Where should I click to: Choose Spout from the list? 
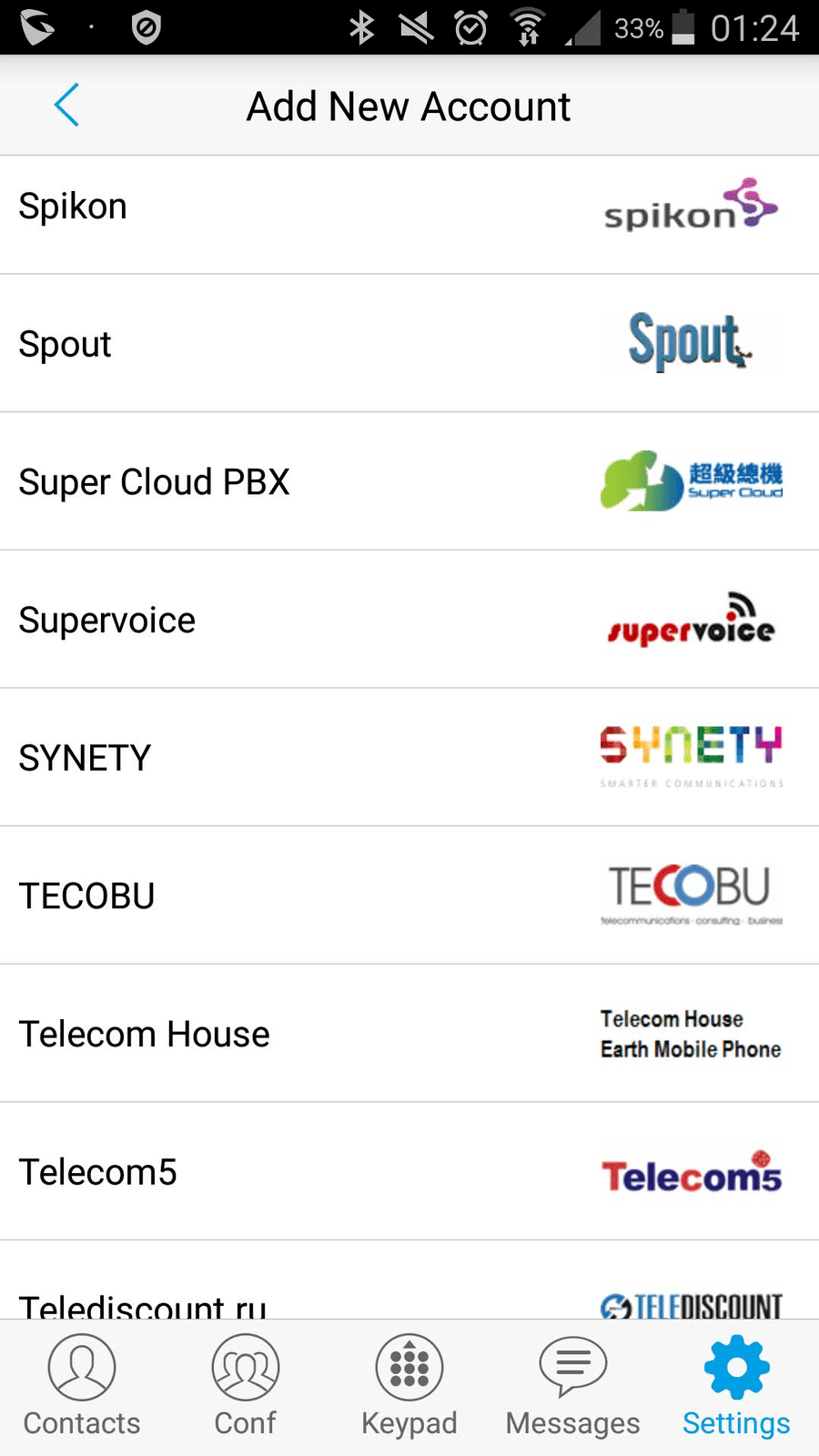[x=409, y=343]
